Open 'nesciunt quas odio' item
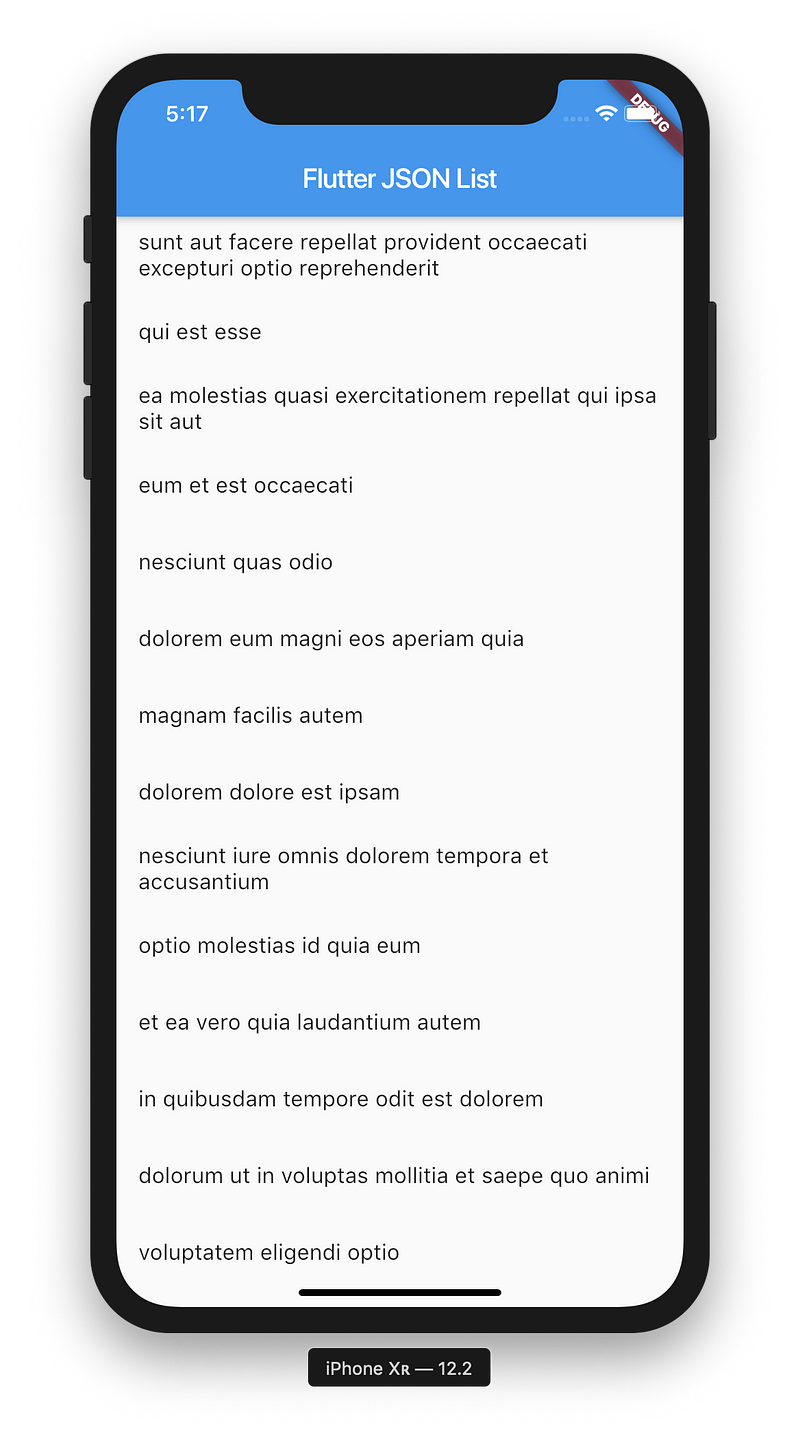The width and height of the screenshot is (800, 1436). (x=236, y=562)
